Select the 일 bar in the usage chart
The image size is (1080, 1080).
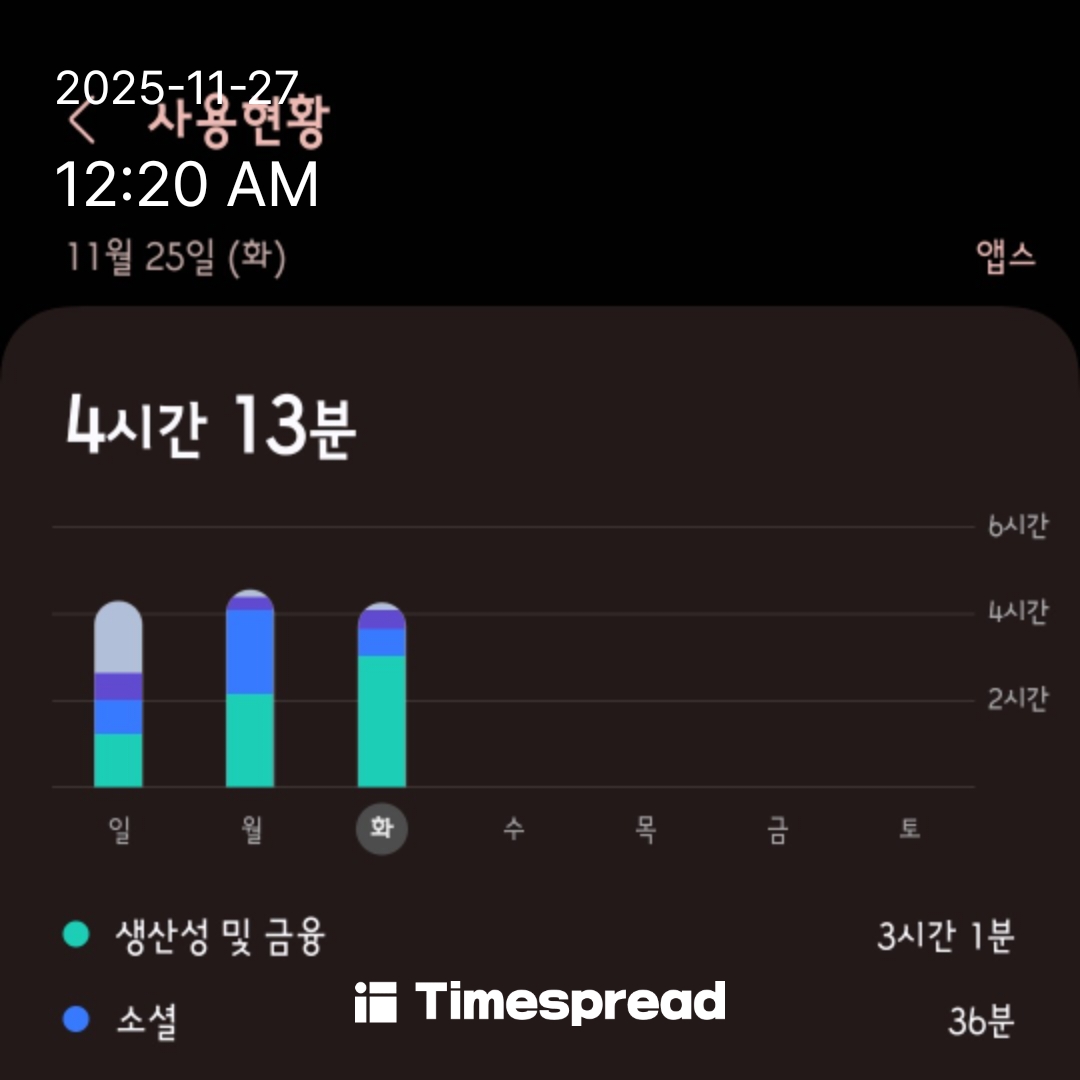pos(118,695)
